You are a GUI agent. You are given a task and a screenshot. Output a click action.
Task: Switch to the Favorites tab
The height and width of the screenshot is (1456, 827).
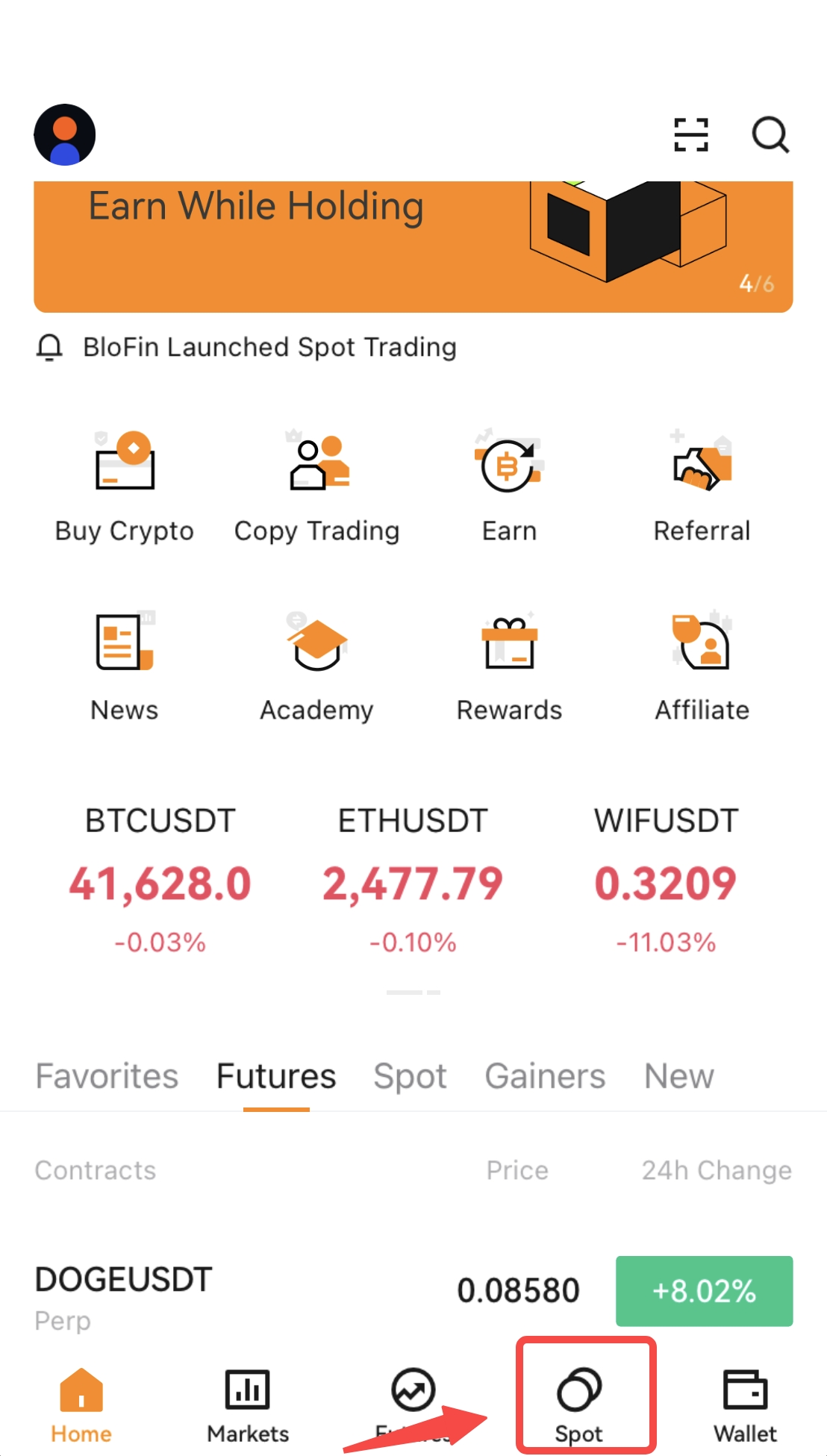coord(106,1075)
